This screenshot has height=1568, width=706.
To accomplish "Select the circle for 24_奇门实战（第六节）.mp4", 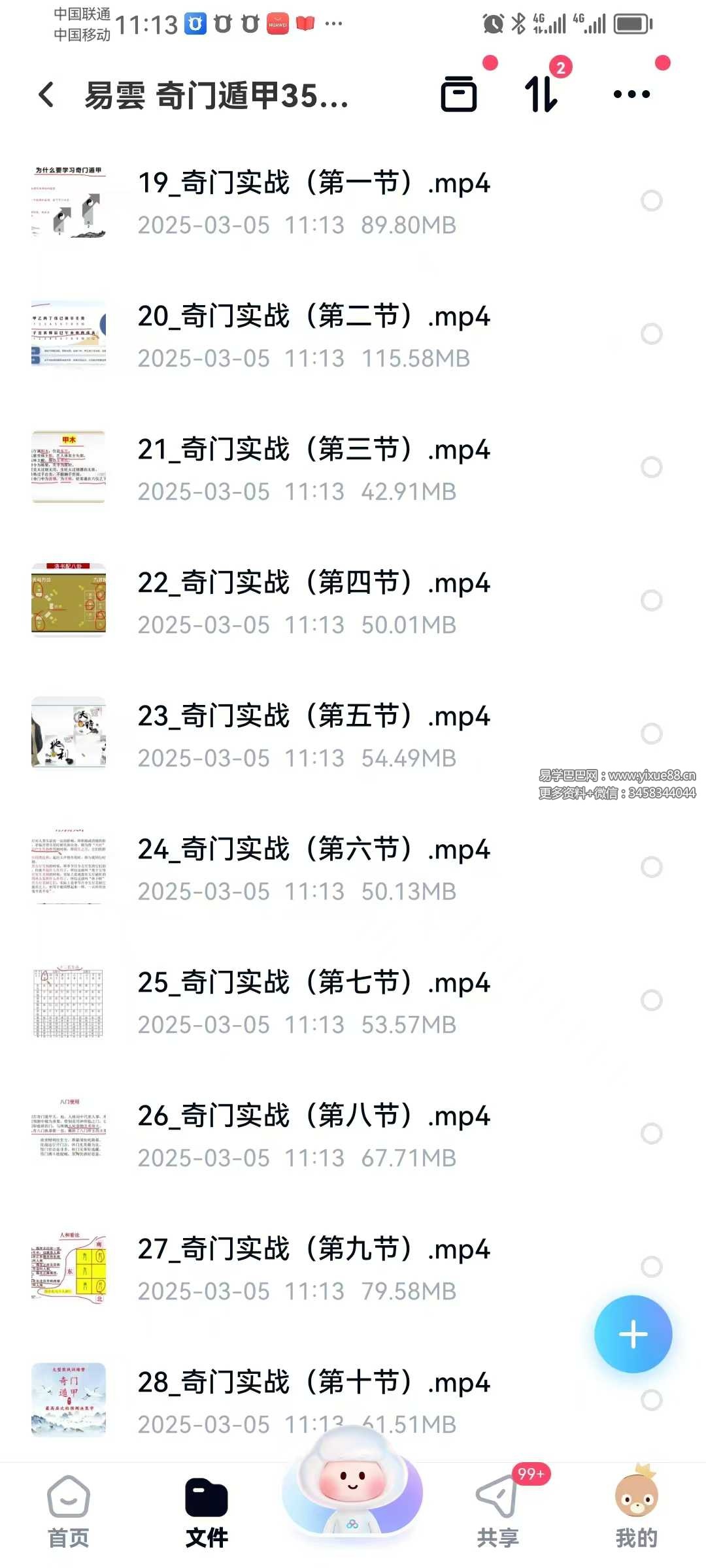I will (x=651, y=867).
